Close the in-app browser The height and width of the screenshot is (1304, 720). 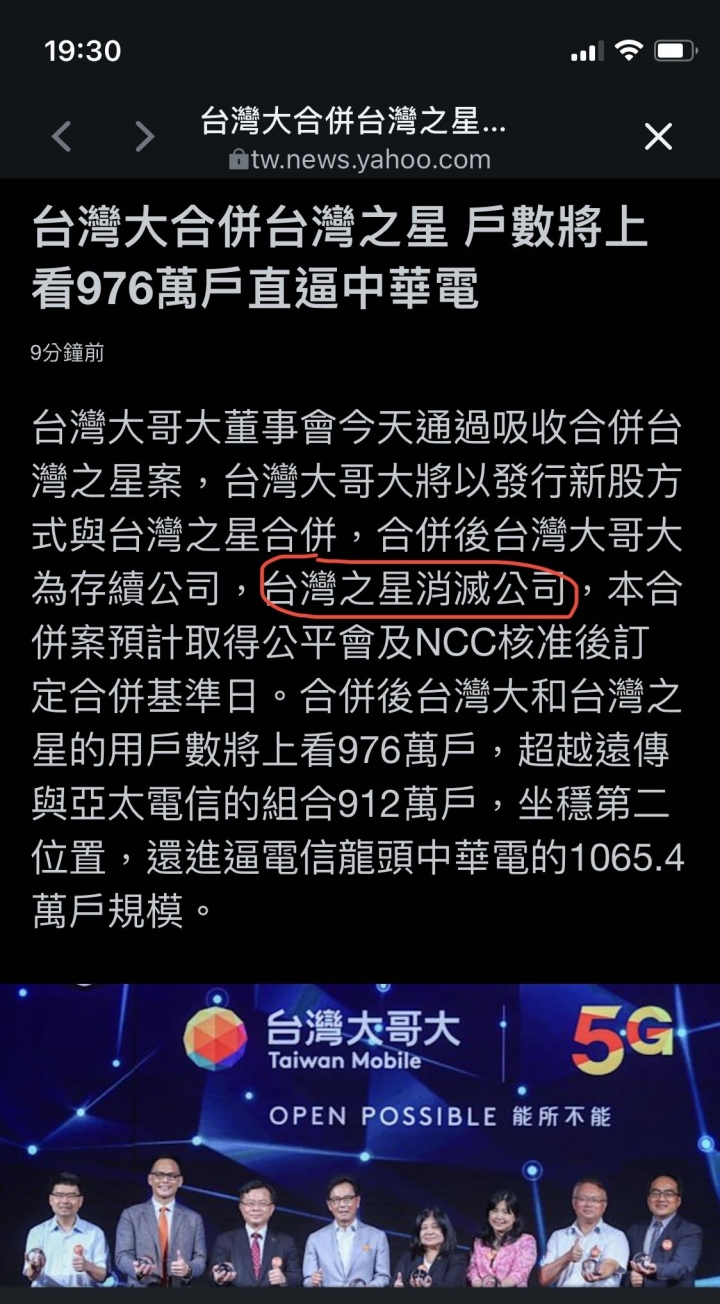pyautogui.click(x=658, y=137)
